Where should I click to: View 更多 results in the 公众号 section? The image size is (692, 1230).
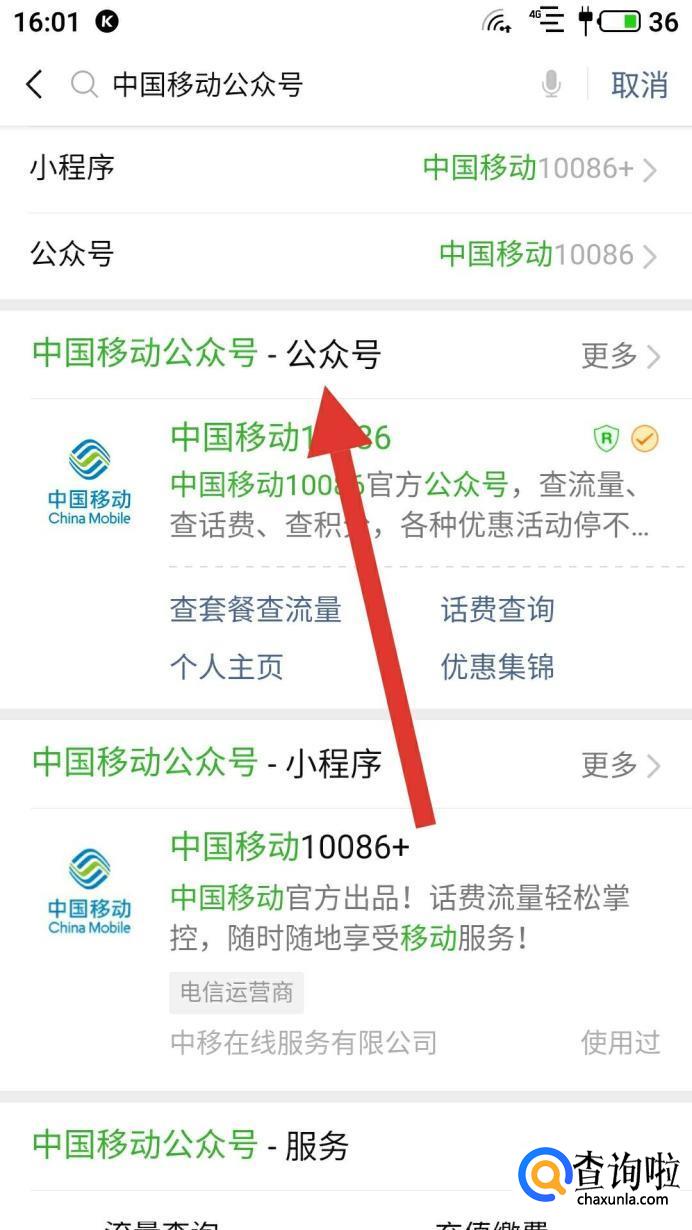pyautogui.click(x=621, y=355)
